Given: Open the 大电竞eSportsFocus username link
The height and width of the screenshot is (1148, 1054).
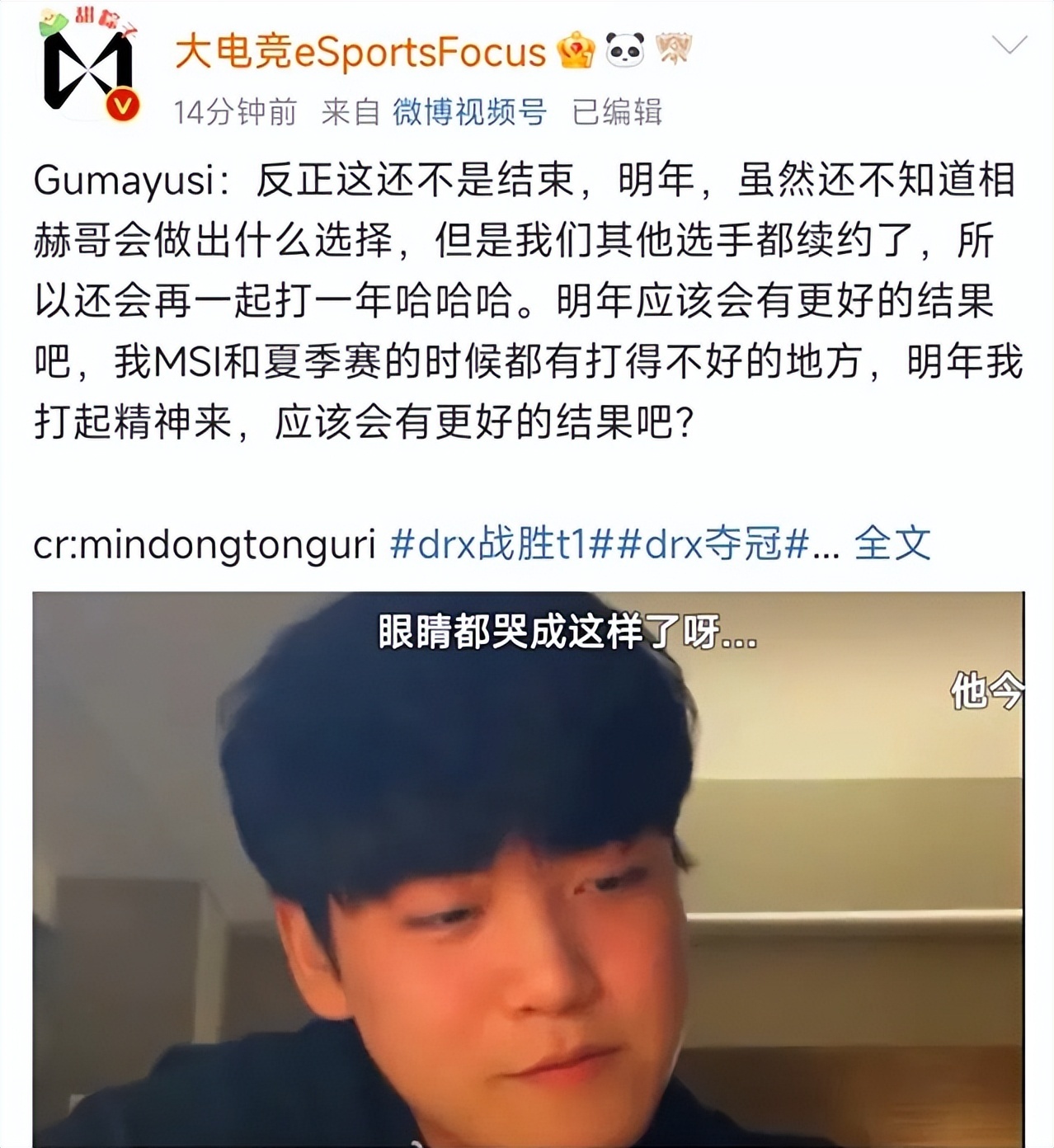Looking at the screenshot, I should tap(360, 52).
